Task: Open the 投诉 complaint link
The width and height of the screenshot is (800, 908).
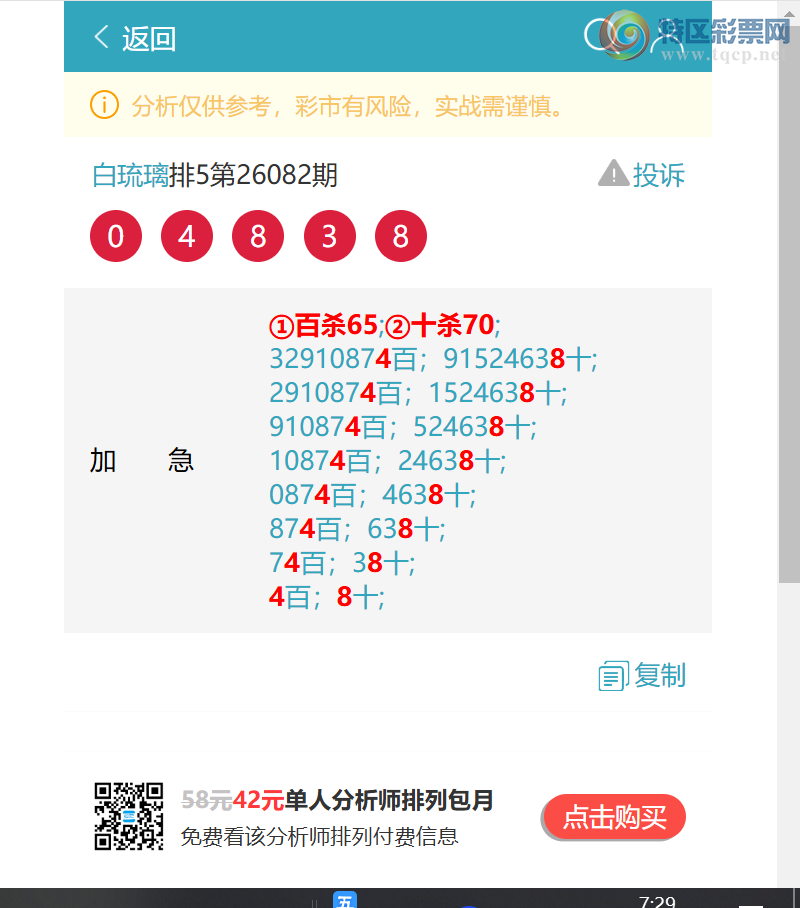Action: click(660, 176)
